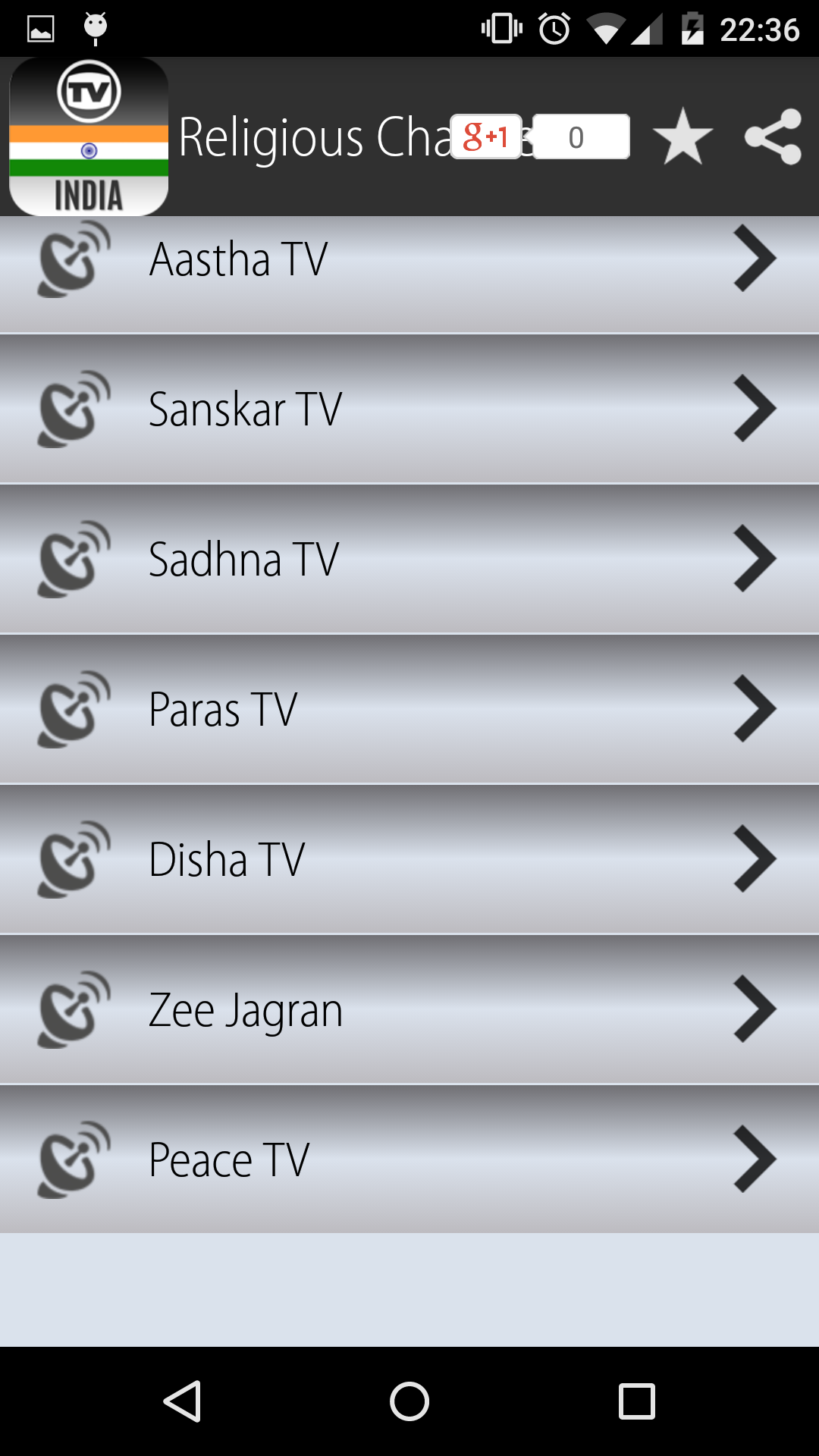Tap the India TV app icon
Image resolution: width=819 pixels, height=1456 pixels.
point(89,136)
